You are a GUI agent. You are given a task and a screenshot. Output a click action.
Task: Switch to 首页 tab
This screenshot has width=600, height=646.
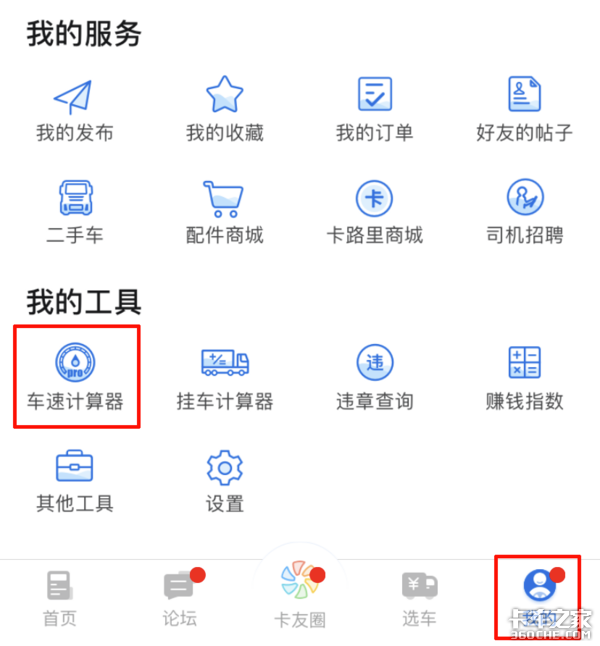point(60,598)
